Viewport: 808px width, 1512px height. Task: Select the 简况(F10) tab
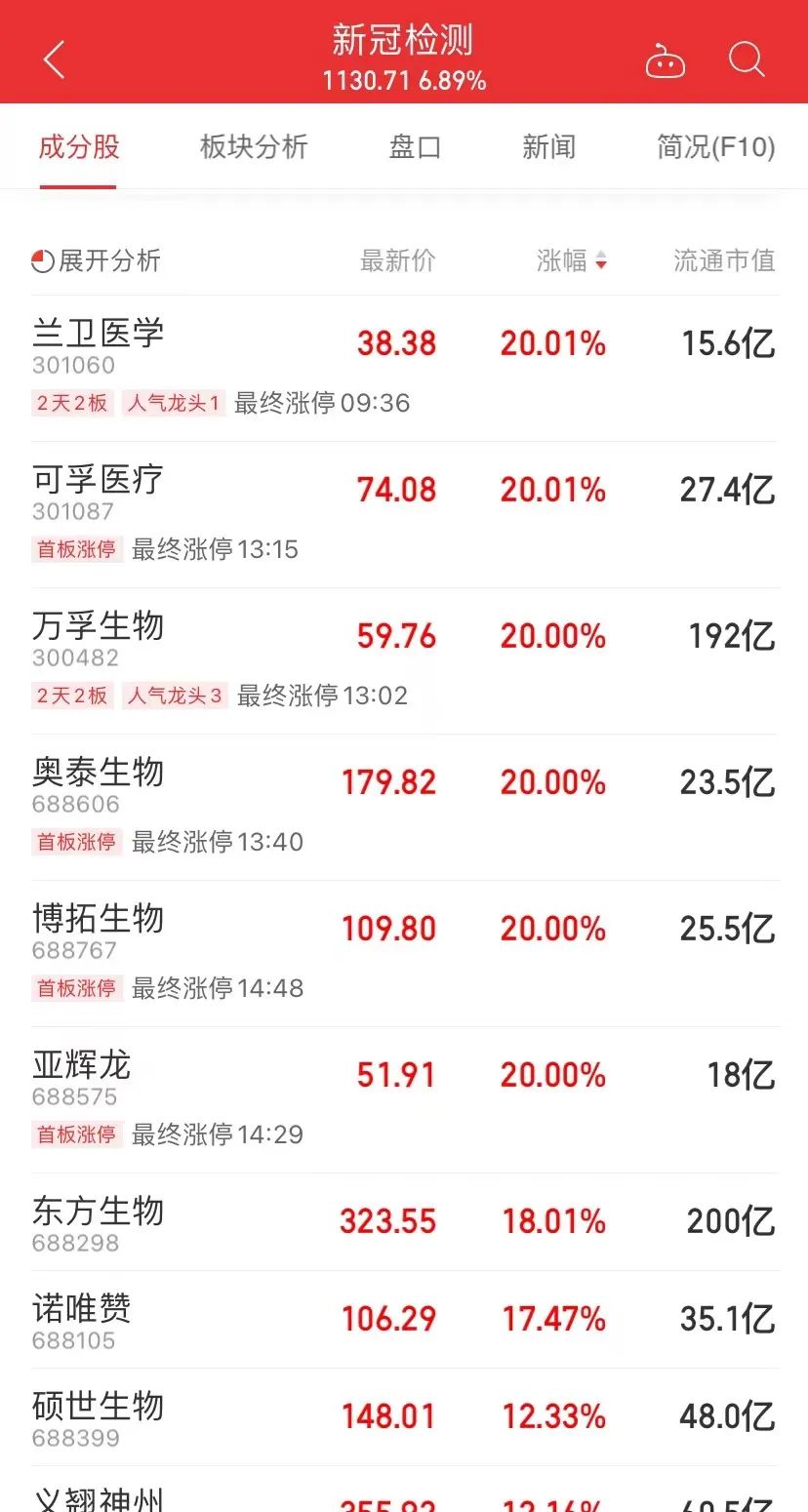pyautogui.click(x=715, y=147)
